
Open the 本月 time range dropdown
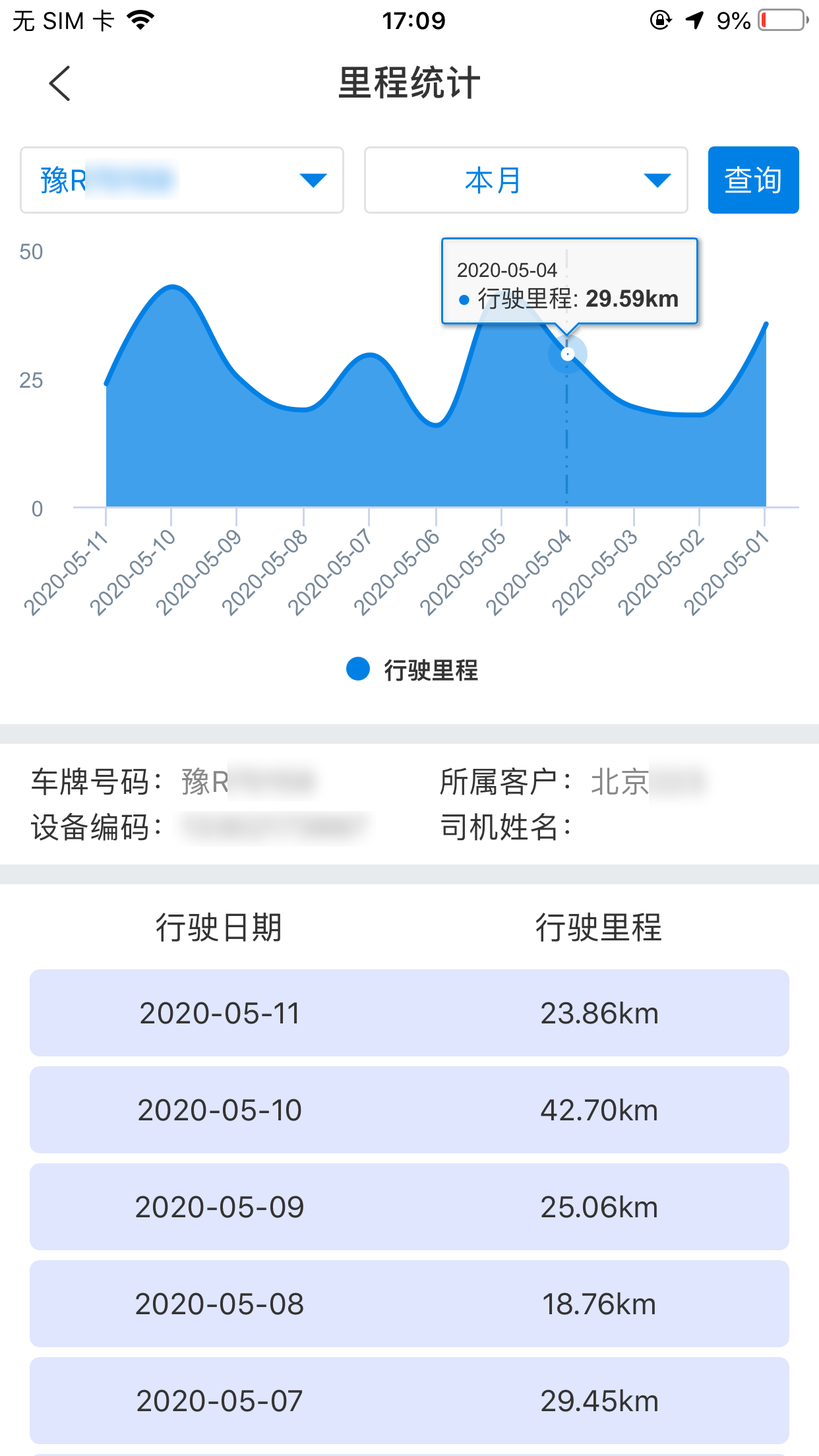[x=526, y=180]
